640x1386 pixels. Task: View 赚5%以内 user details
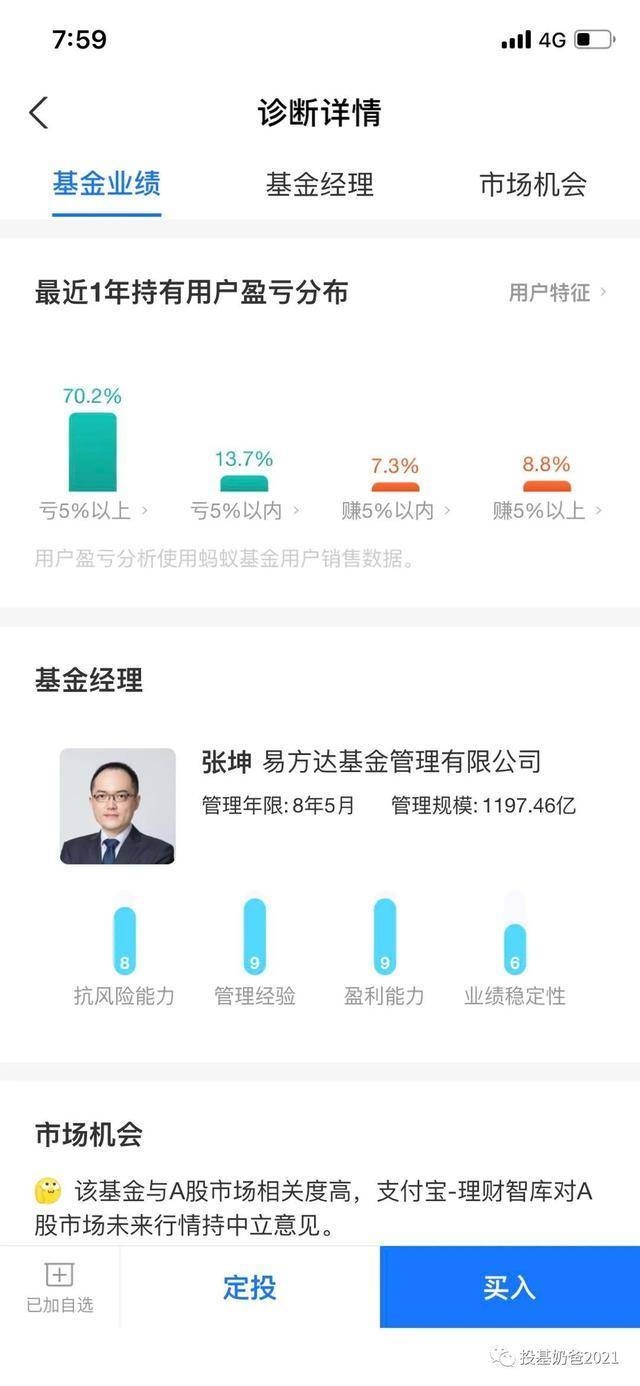[397, 510]
